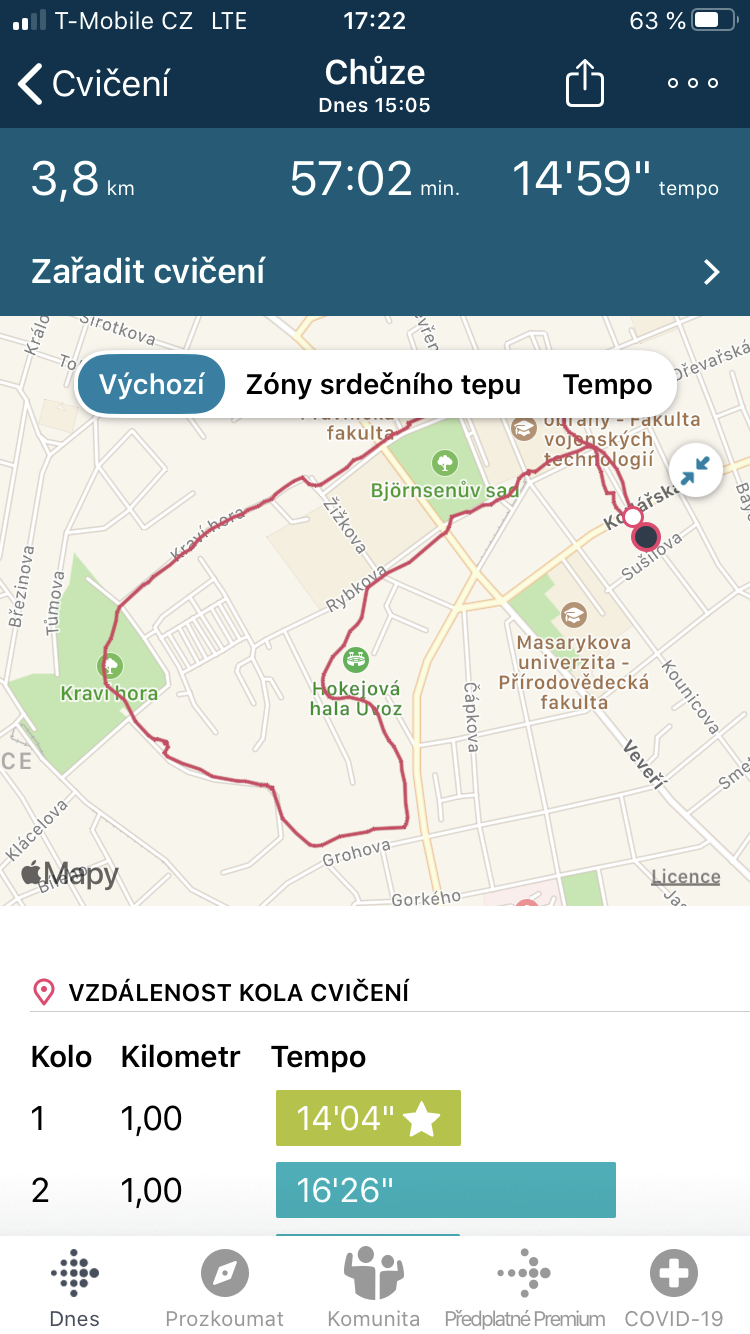
Task: Open the three-dot overflow menu
Action: tap(693, 84)
